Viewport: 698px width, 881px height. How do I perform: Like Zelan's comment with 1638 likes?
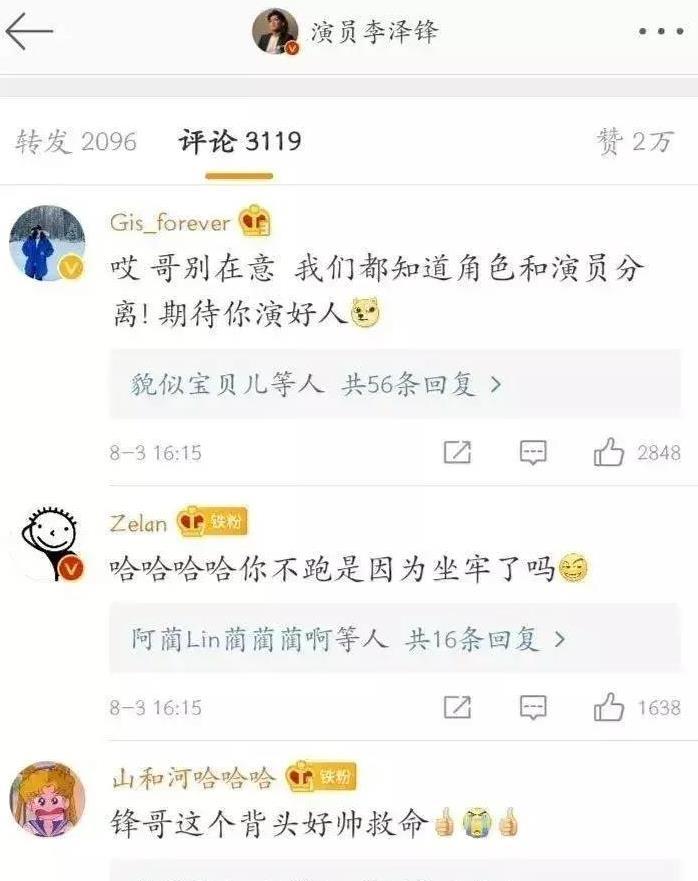[x=609, y=707]
